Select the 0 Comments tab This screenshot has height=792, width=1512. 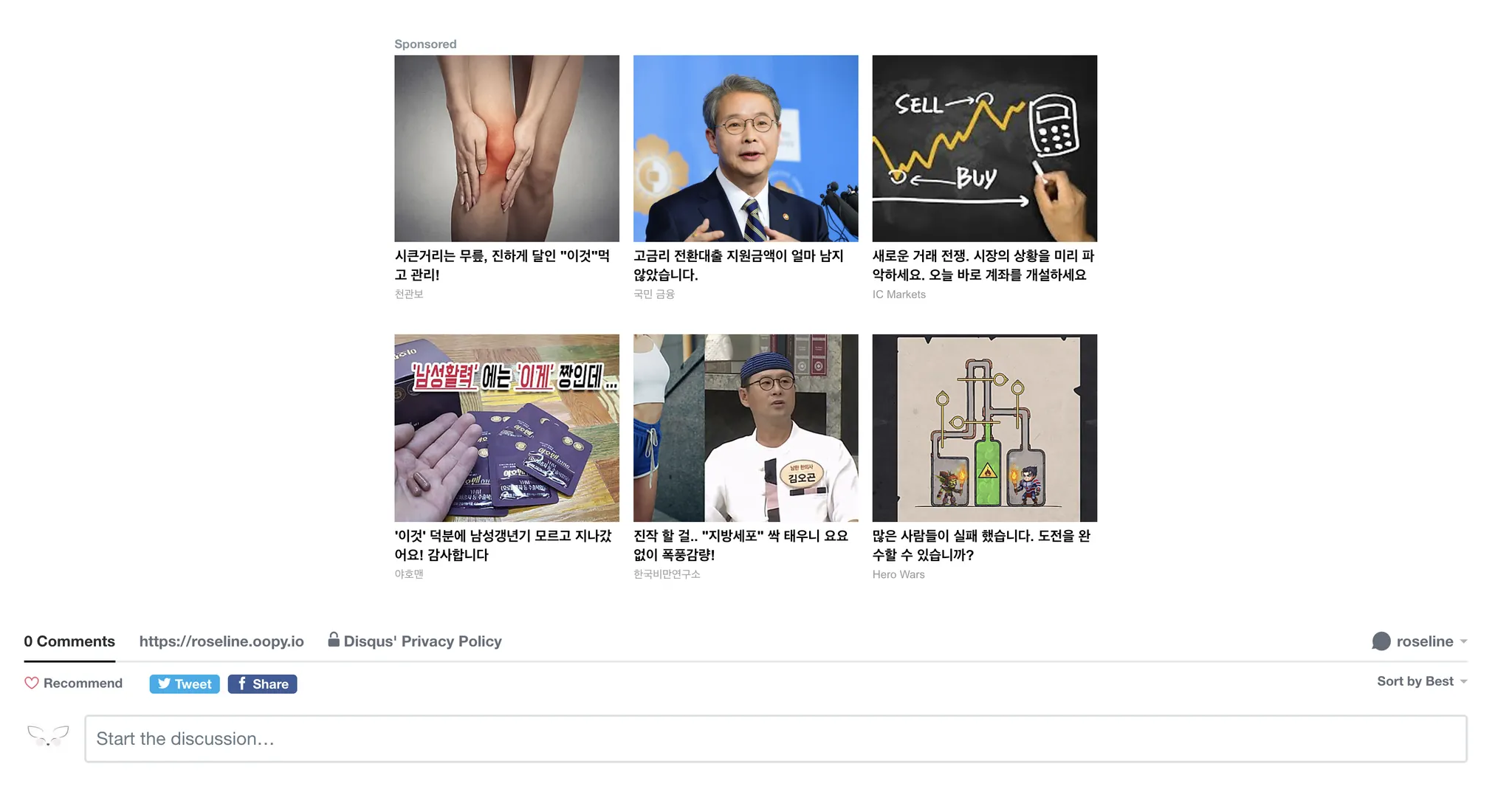(x=69, y=641)
